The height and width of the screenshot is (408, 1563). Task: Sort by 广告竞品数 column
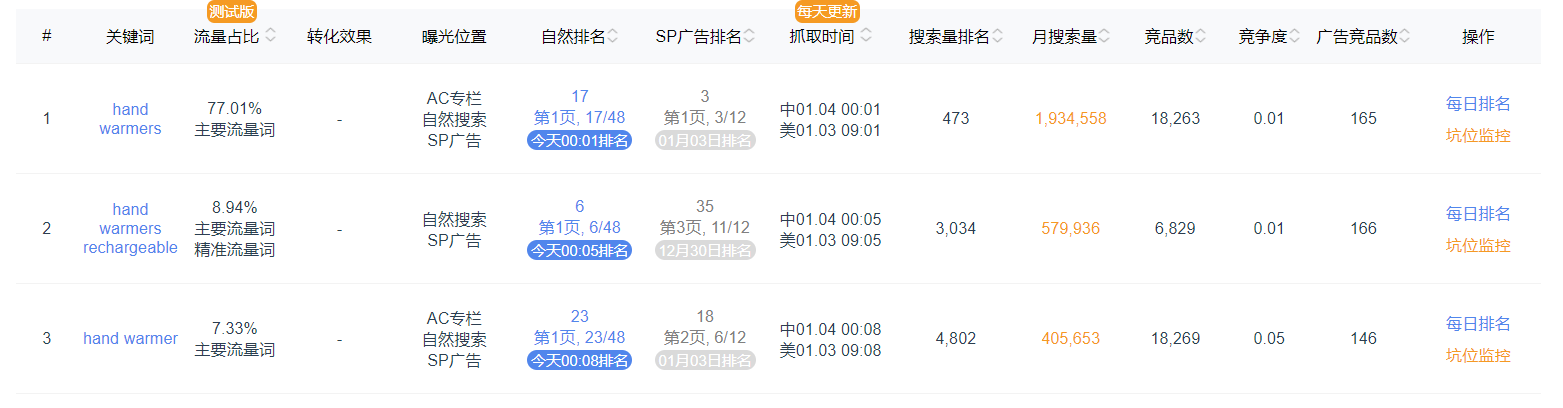pos(1405,36)
